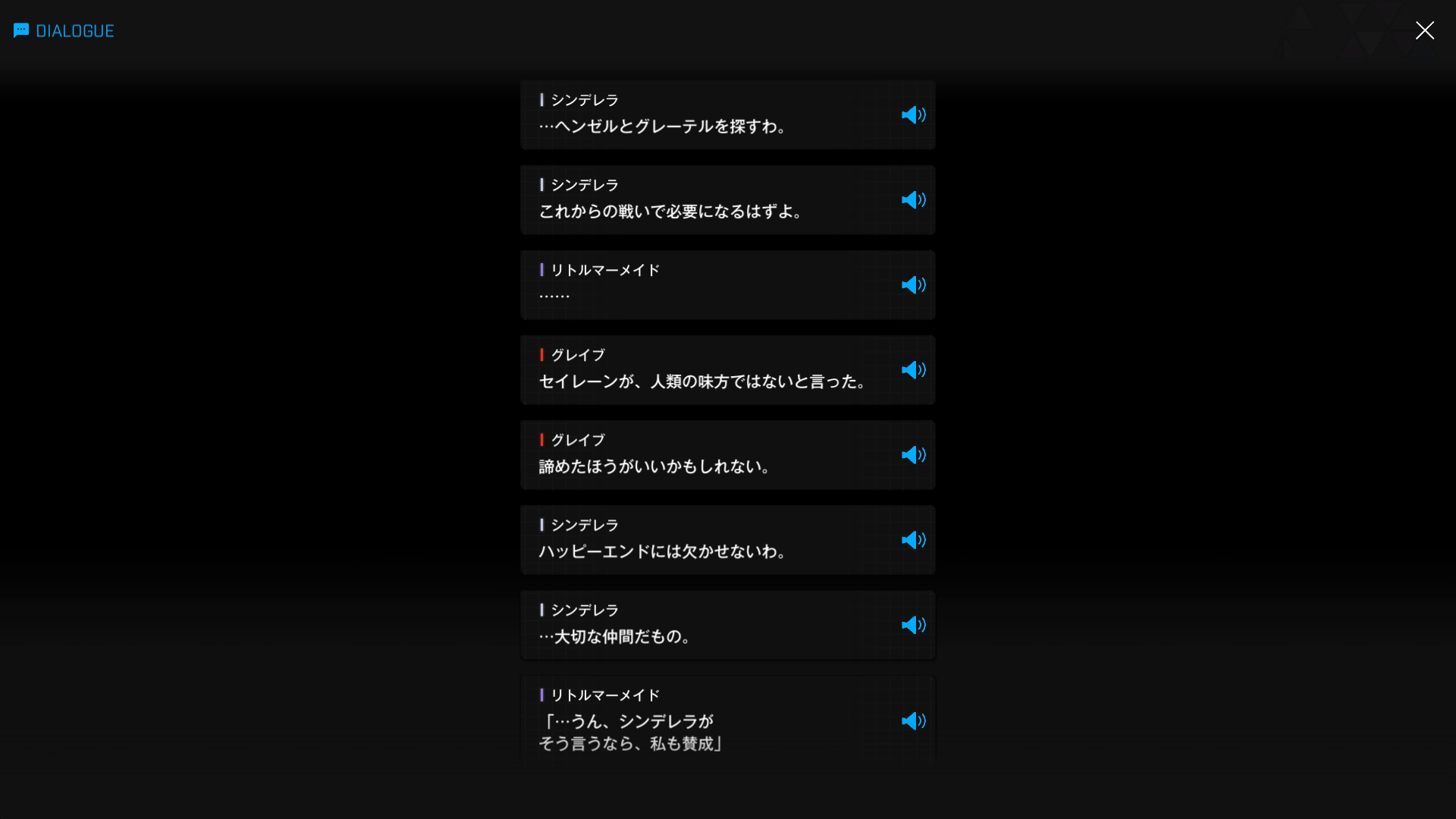The width and height of the screenshot is (1456, 819).
Task: Play voice for '諦めたほうがいいかもしれない。'
Action: [913, 455]
